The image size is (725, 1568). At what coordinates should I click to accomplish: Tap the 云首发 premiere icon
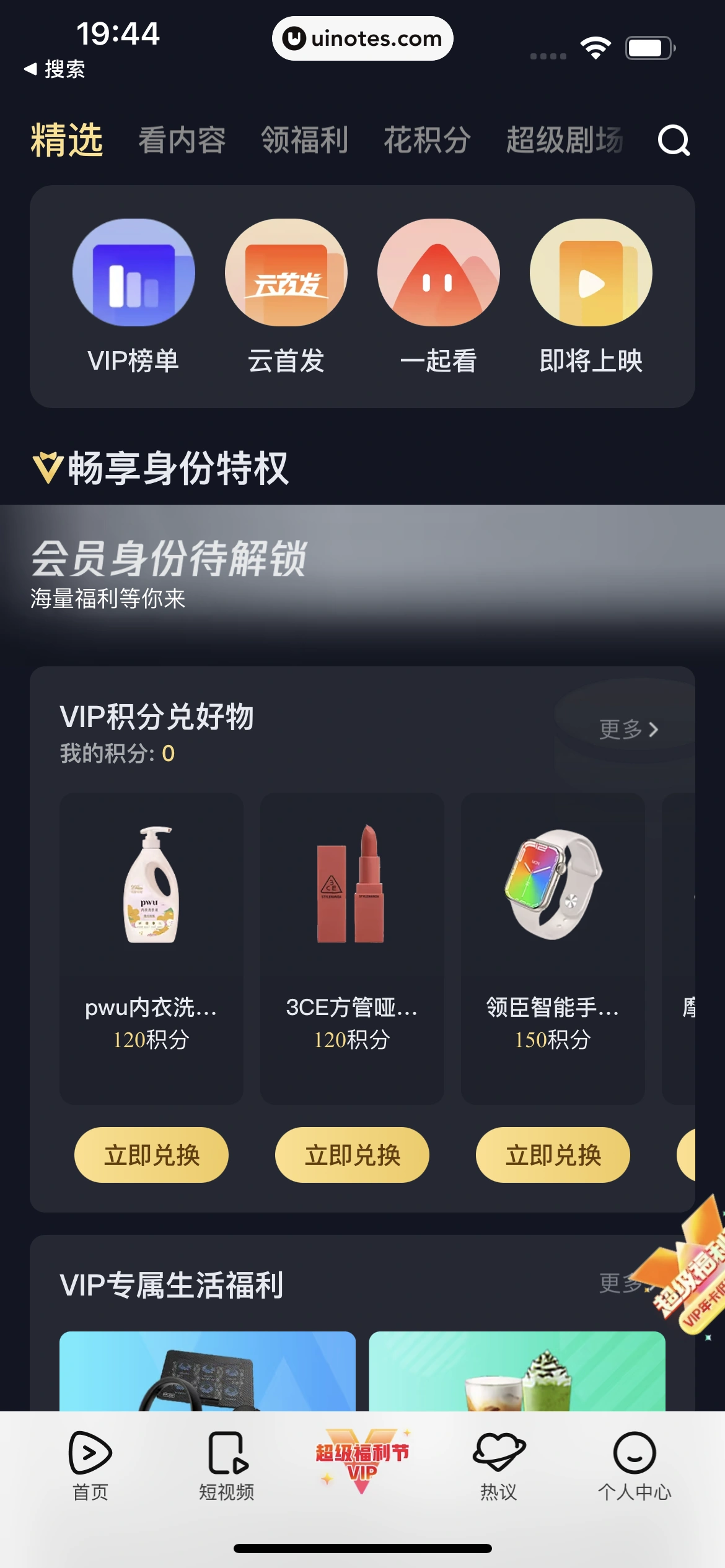click(x=286, y=272)
